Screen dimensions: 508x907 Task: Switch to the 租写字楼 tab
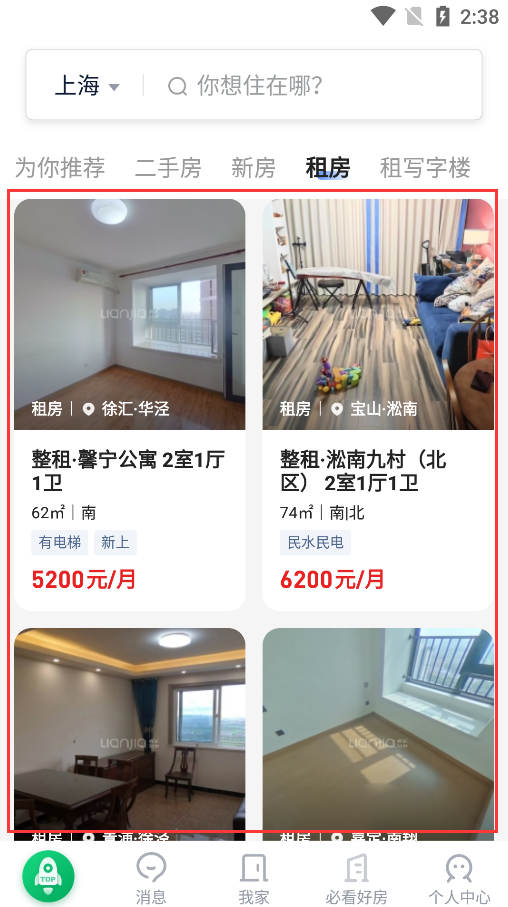pos(425,168)
